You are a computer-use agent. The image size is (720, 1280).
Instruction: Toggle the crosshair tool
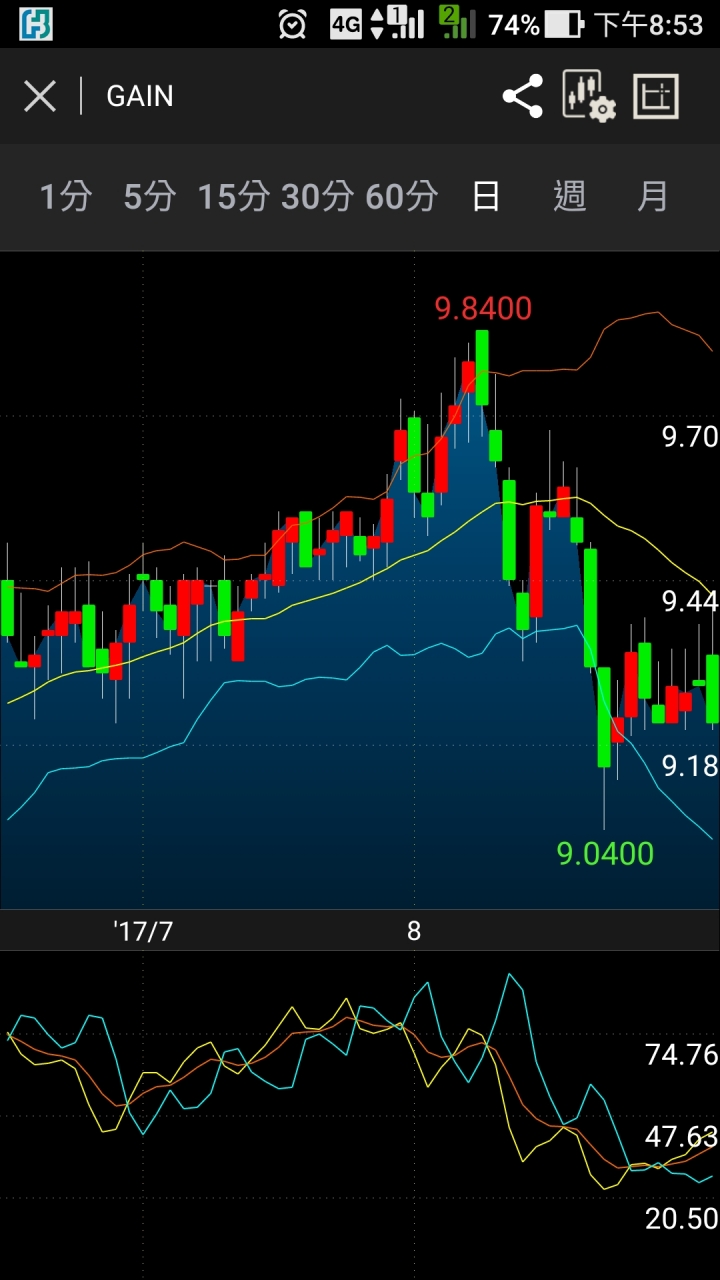click(656, 97)
